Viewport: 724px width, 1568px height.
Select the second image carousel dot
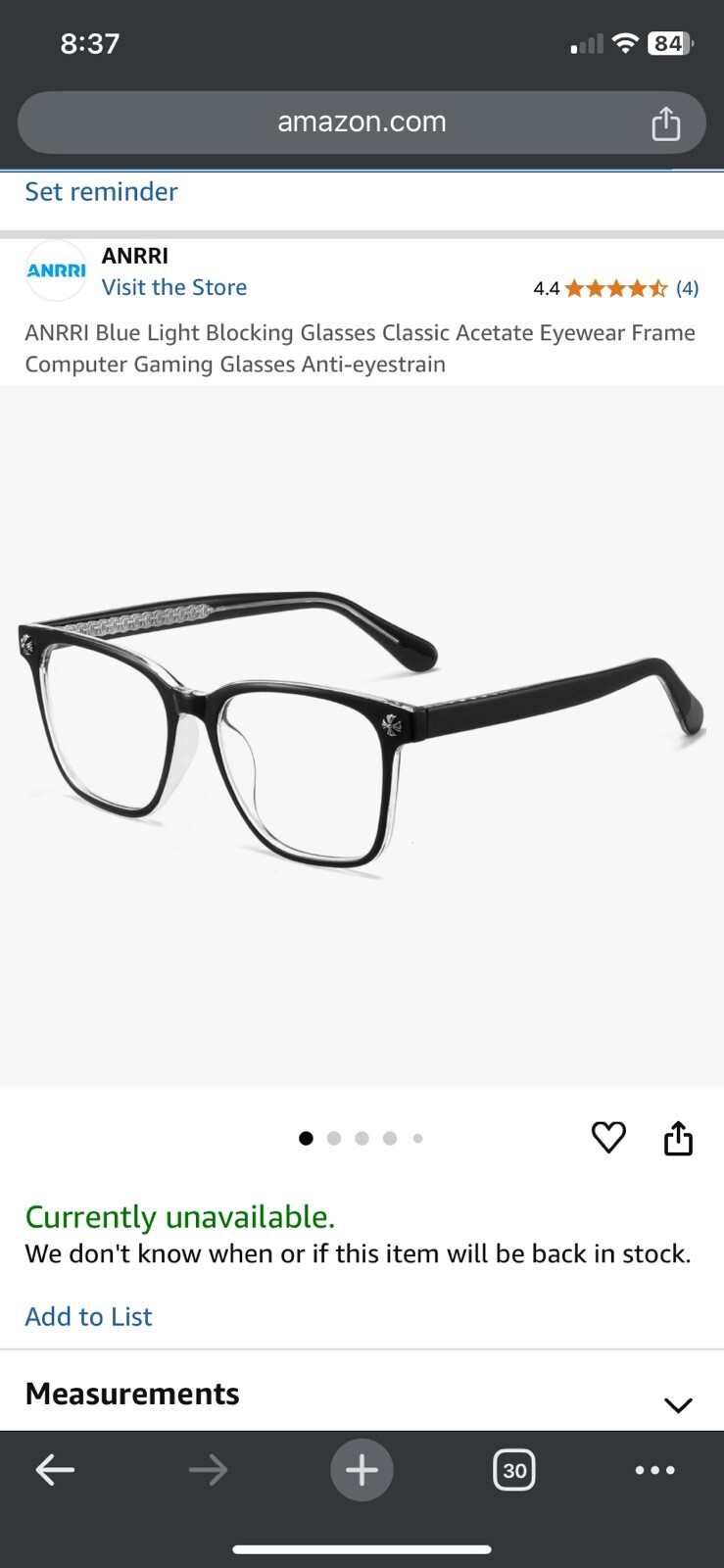(334, 1138)
